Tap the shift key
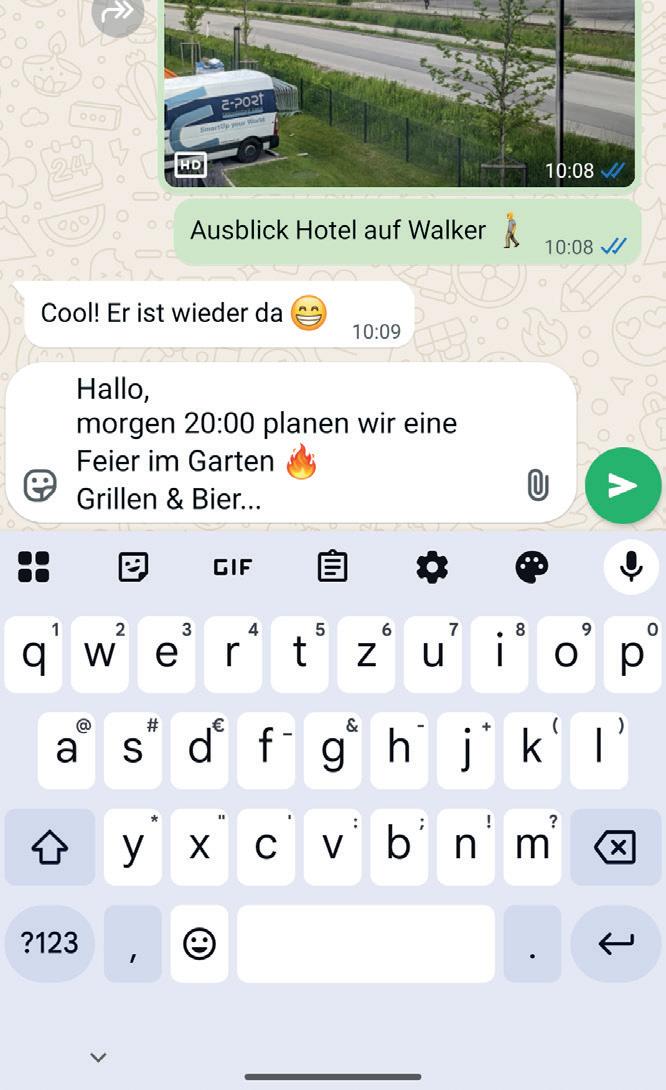Viewport: 666px width, 1090px height. pos(49,847)
